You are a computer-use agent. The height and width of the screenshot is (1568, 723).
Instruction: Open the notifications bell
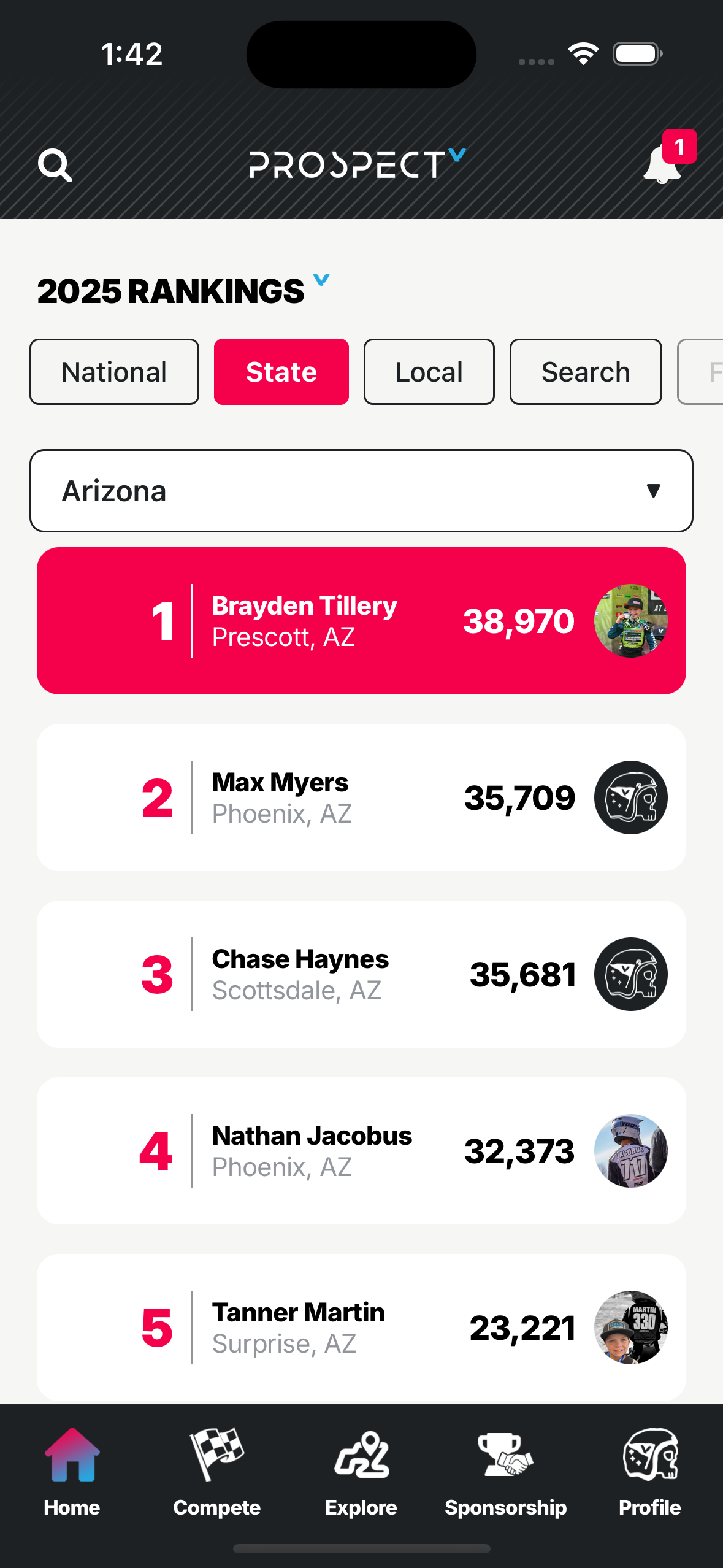tap(662, 164)
